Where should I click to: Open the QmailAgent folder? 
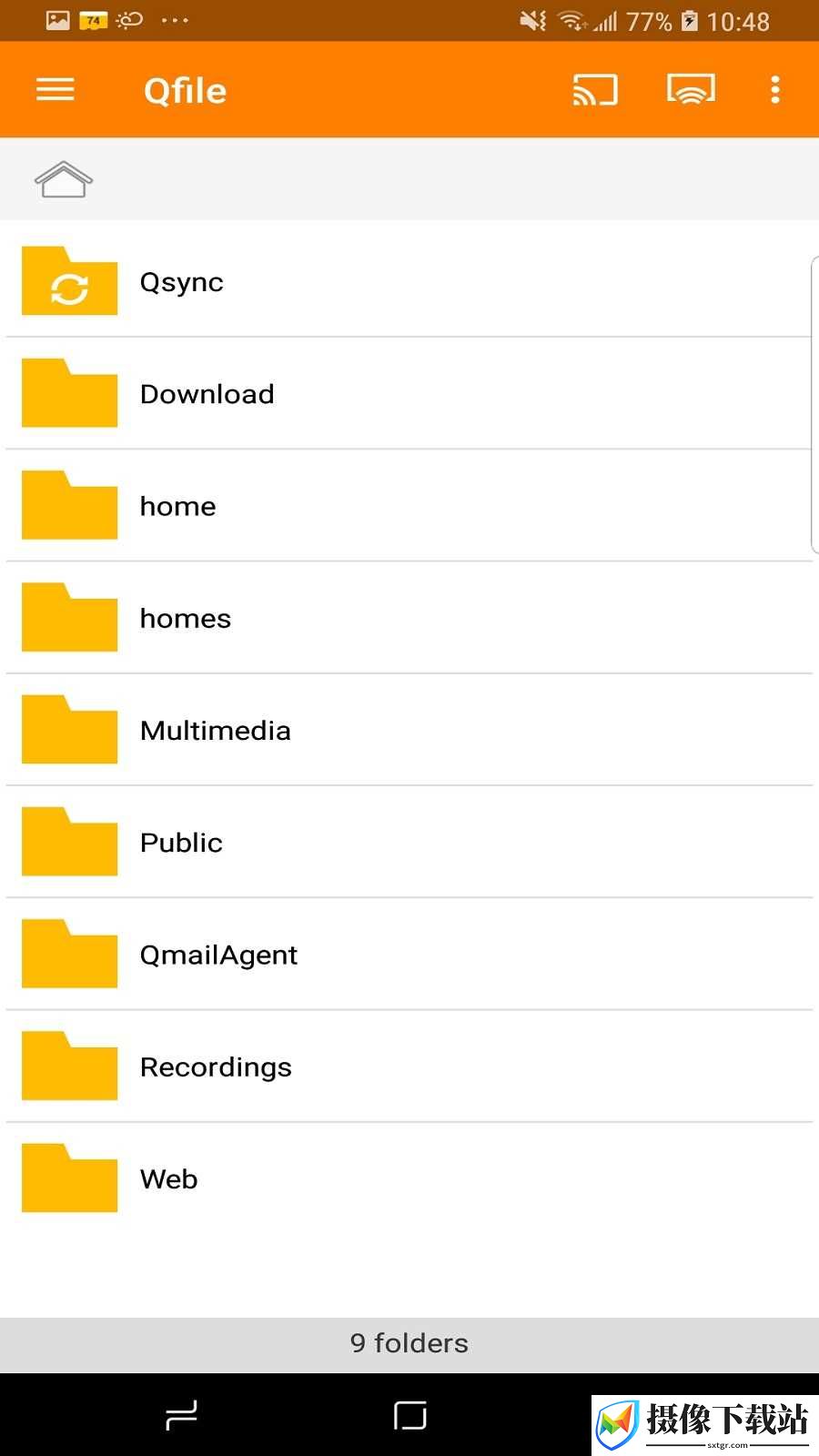tap(409, 953)
